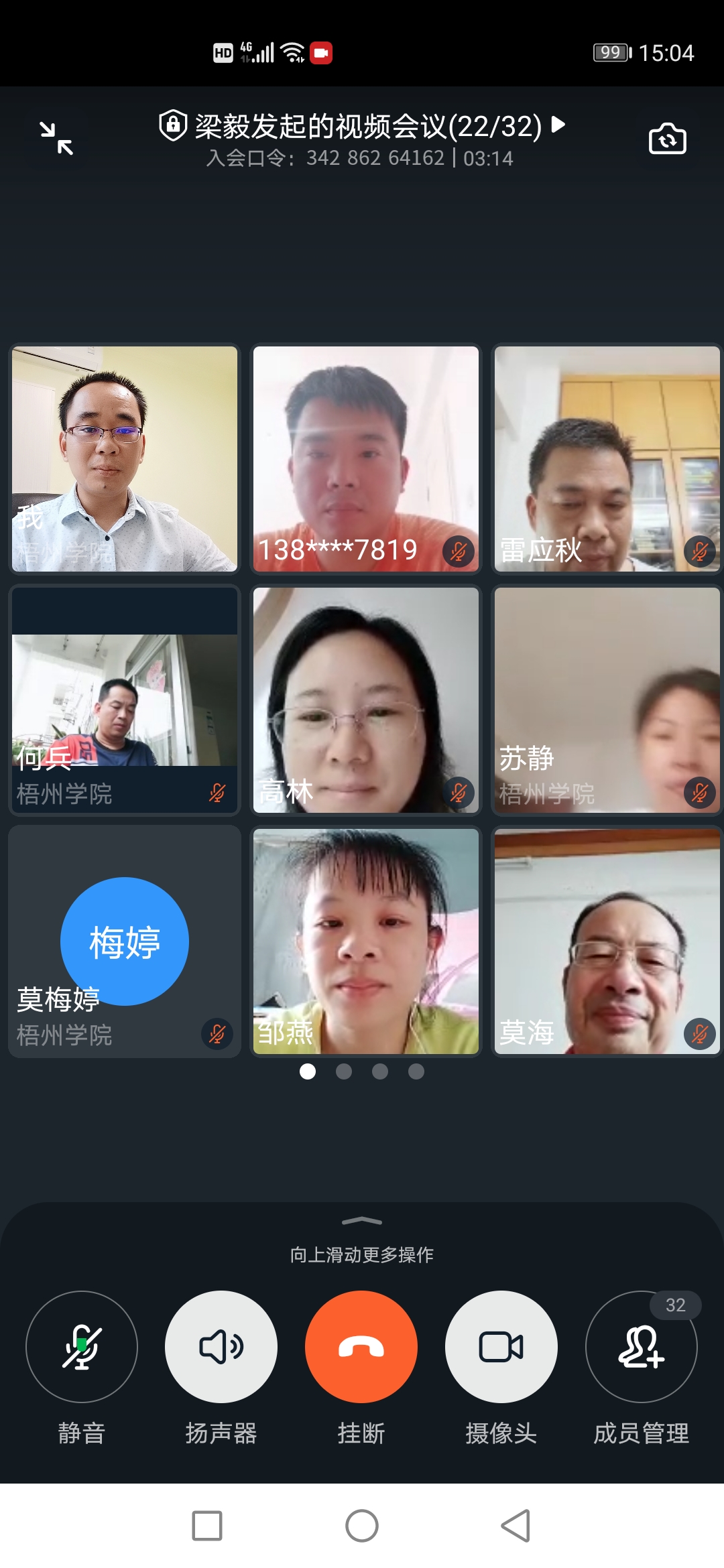Open 何兵's video tile
Image resolution: width=724 pixels, height=1568 pixels.
(125, 700)
